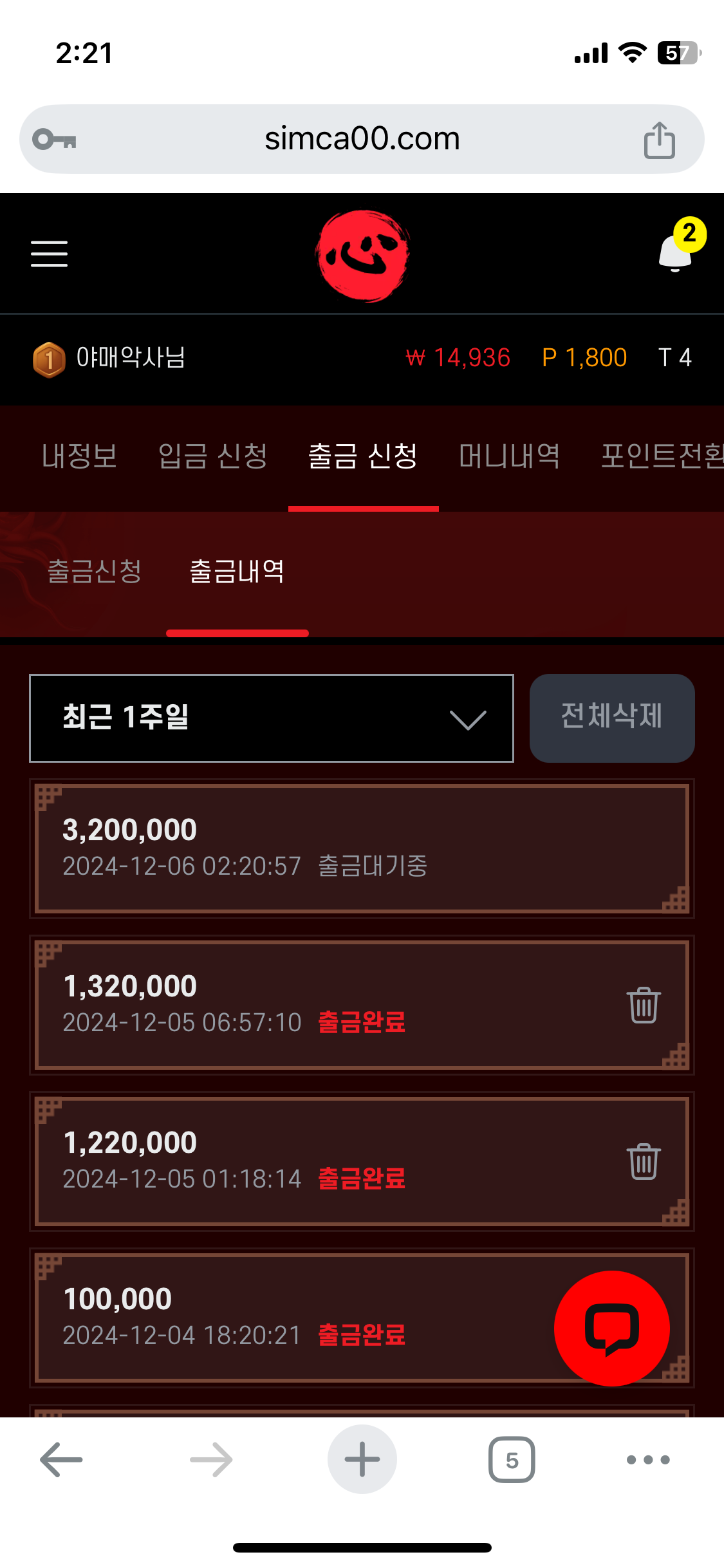
Task: Select the 출금 신청 tab
Action: pos(363,456)
